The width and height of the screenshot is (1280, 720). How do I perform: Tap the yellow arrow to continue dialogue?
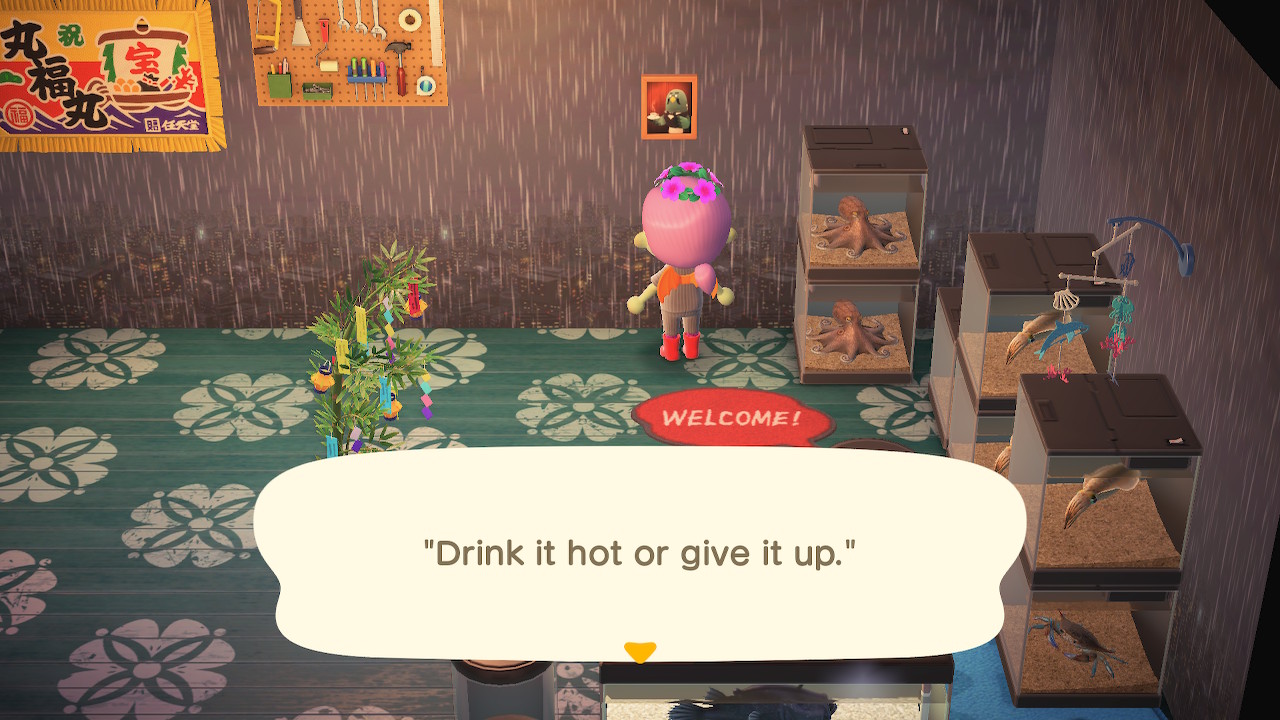[x=639, y=652]
